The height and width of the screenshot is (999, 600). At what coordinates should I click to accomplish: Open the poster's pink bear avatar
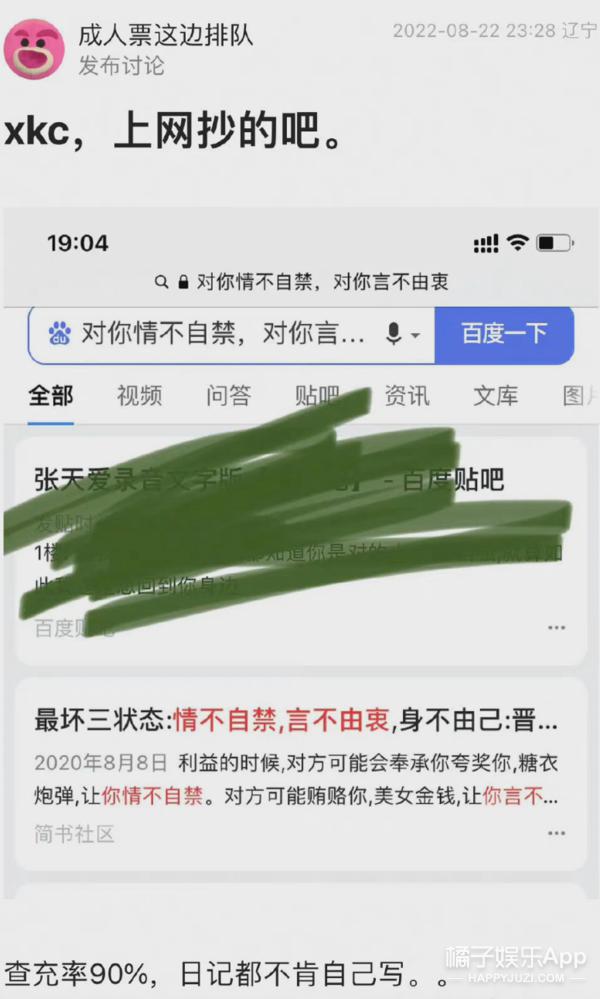tap(35, 49)
